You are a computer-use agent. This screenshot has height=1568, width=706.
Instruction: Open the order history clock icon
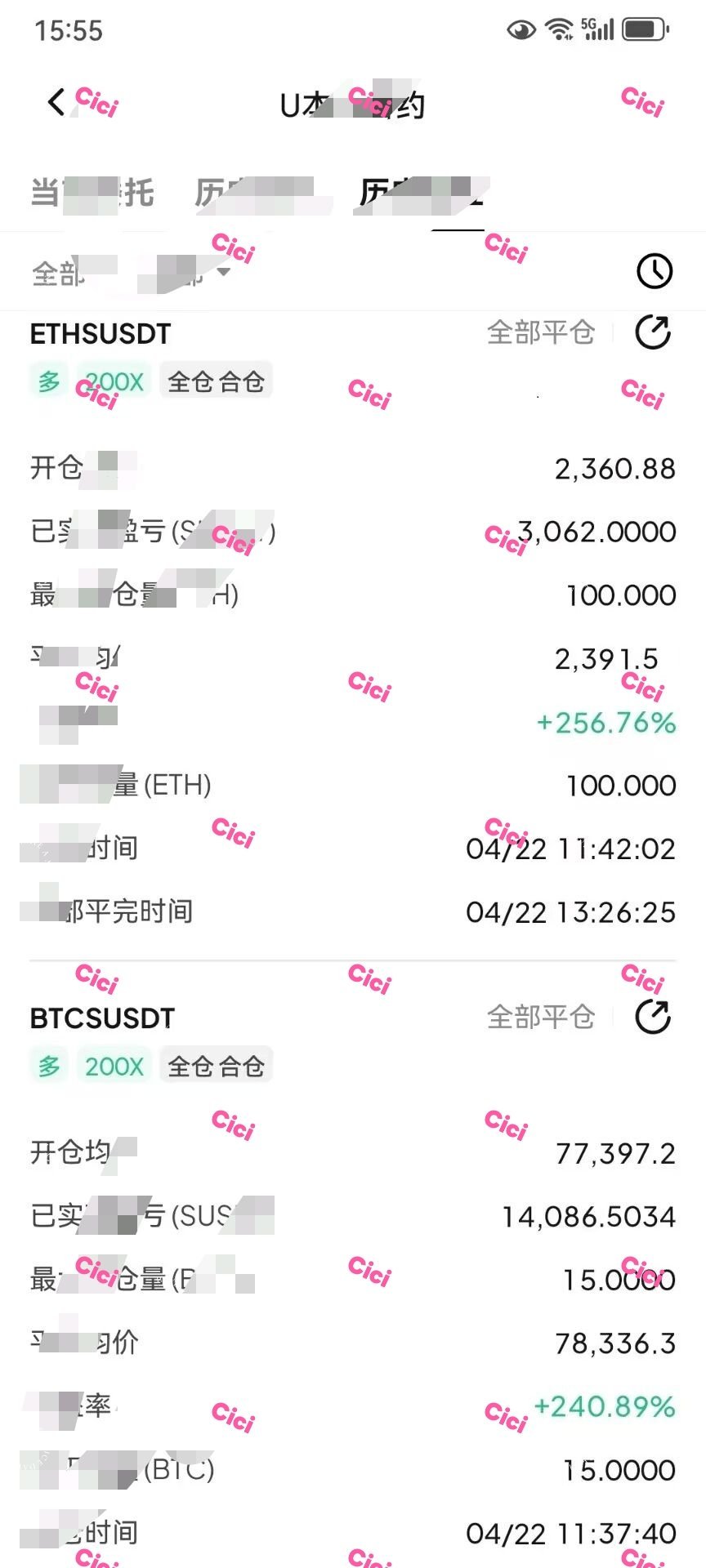(x=653, y=270)
